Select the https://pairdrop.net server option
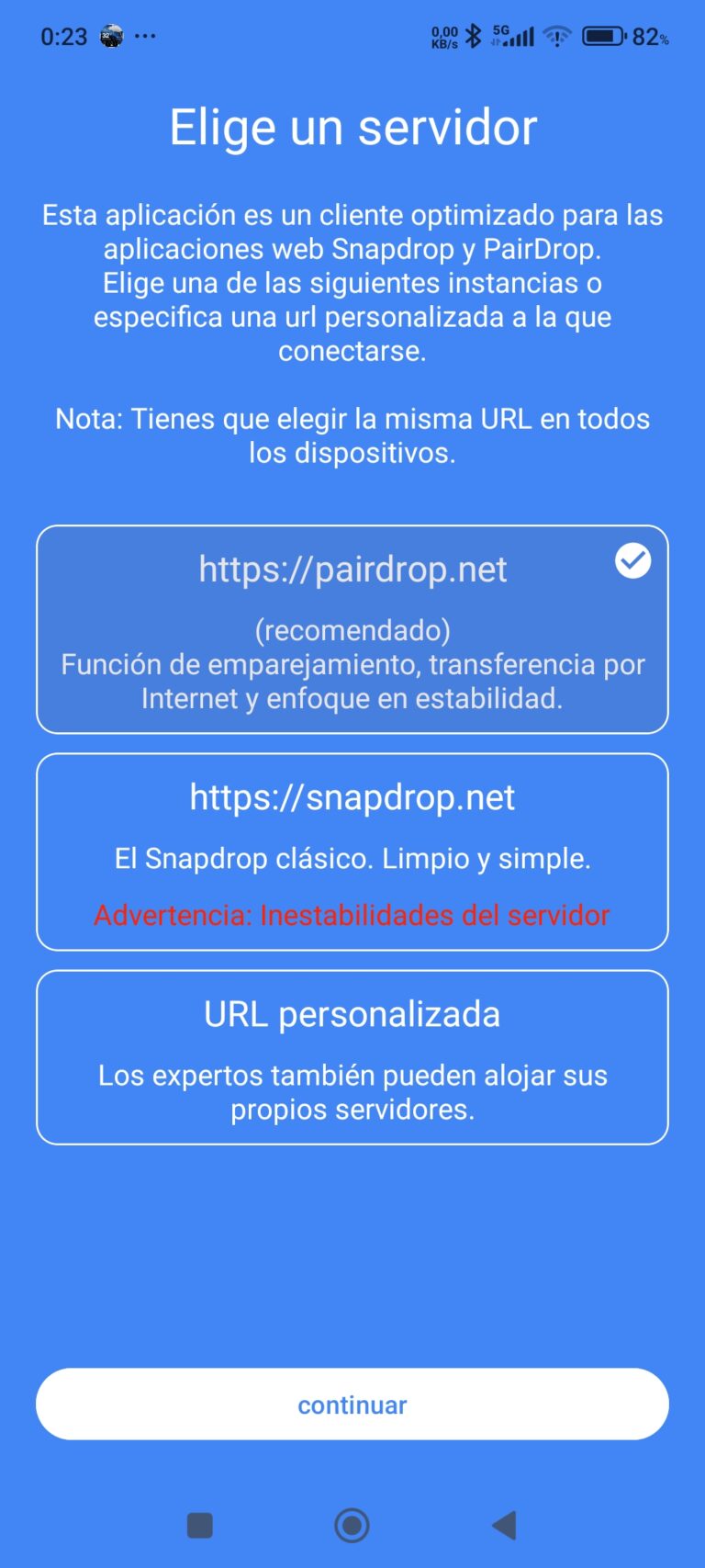Viewport: 705px width, 1568px height. pos(352,629)
